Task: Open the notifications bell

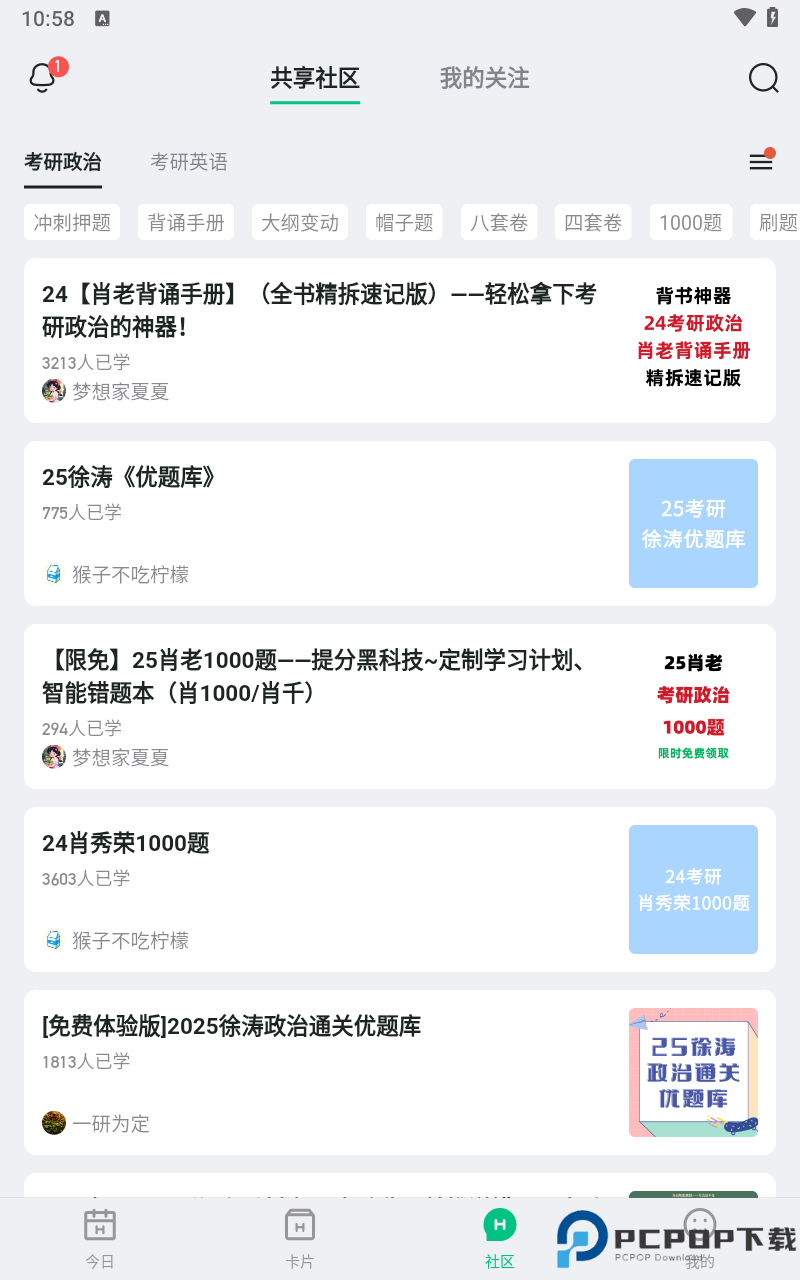Action: point(42,78)
